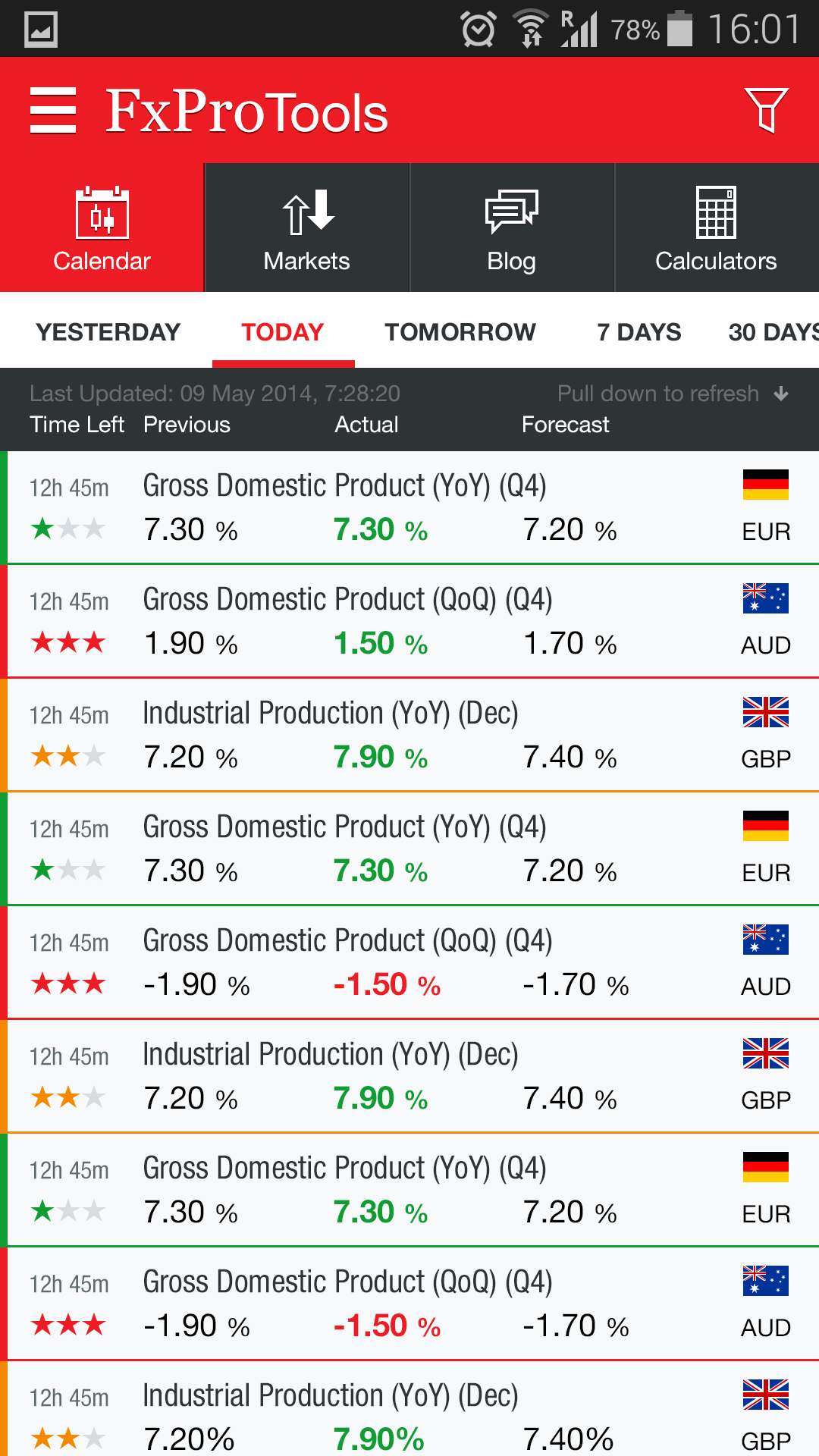
Task: Switch to the YESTERDAY tab
Action: coord(108,331)
